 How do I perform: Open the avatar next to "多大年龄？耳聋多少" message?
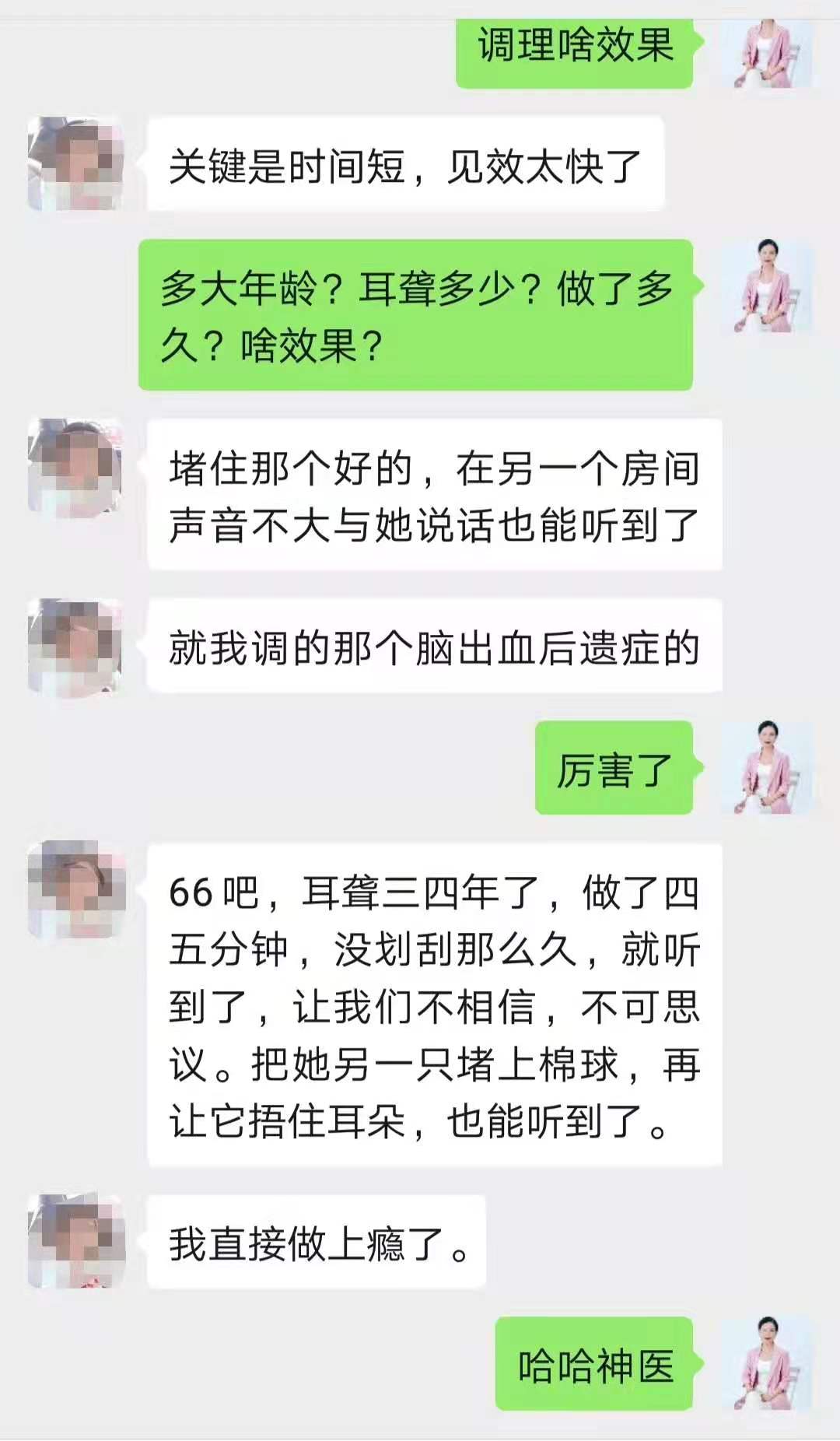[x=767, y=286]
